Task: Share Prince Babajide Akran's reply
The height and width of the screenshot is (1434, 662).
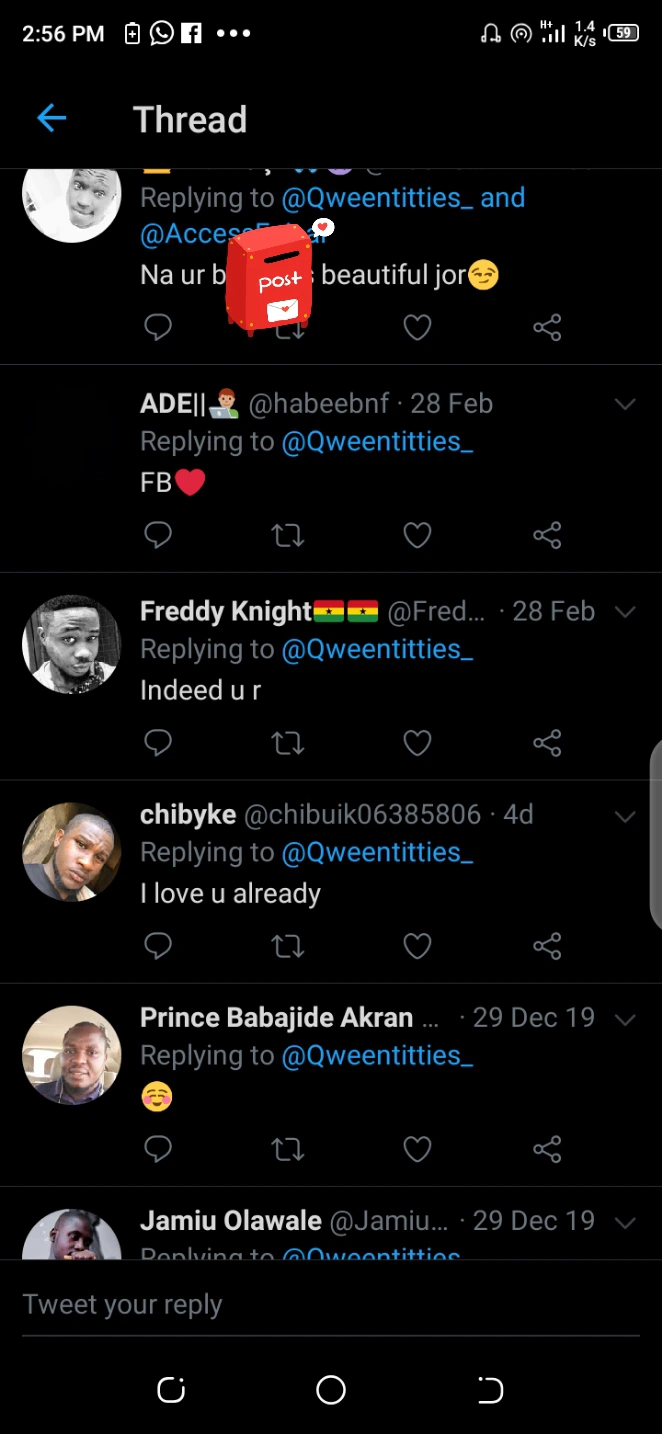Action: click(547, 1149)
